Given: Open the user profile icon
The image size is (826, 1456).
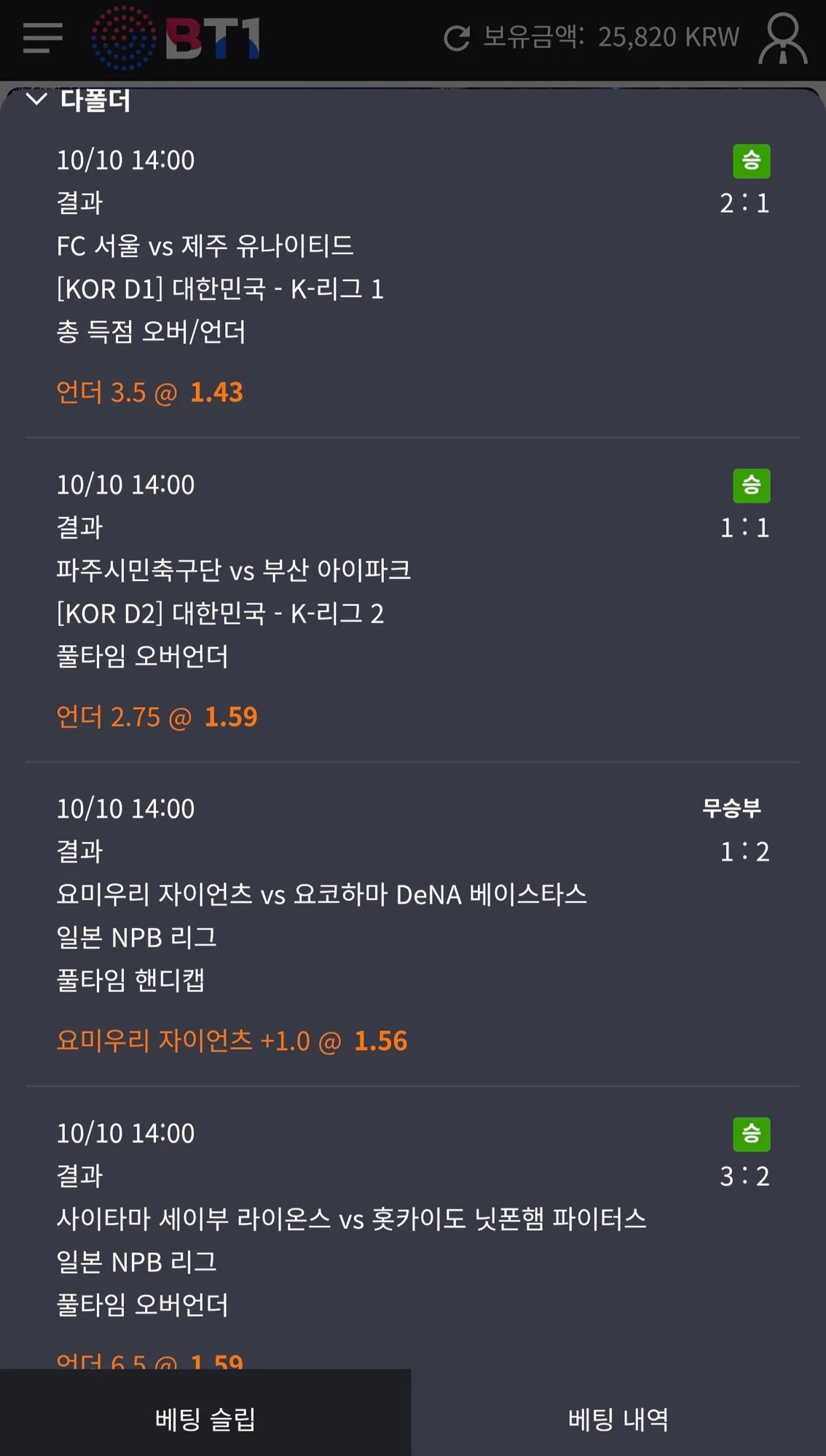Looking at the screenshot, I should coord(783,38).
